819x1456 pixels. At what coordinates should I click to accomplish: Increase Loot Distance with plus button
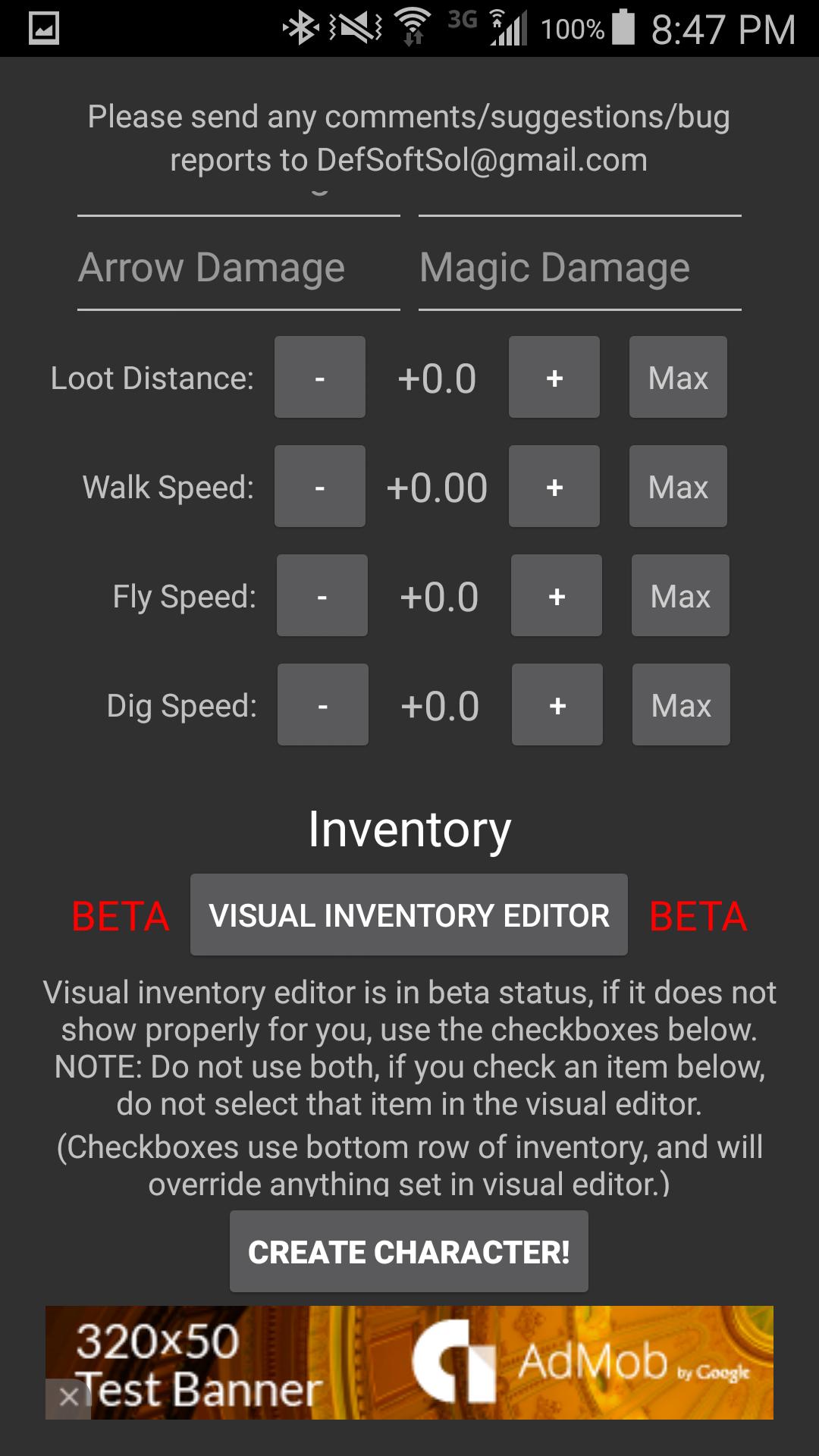[554, 377]
